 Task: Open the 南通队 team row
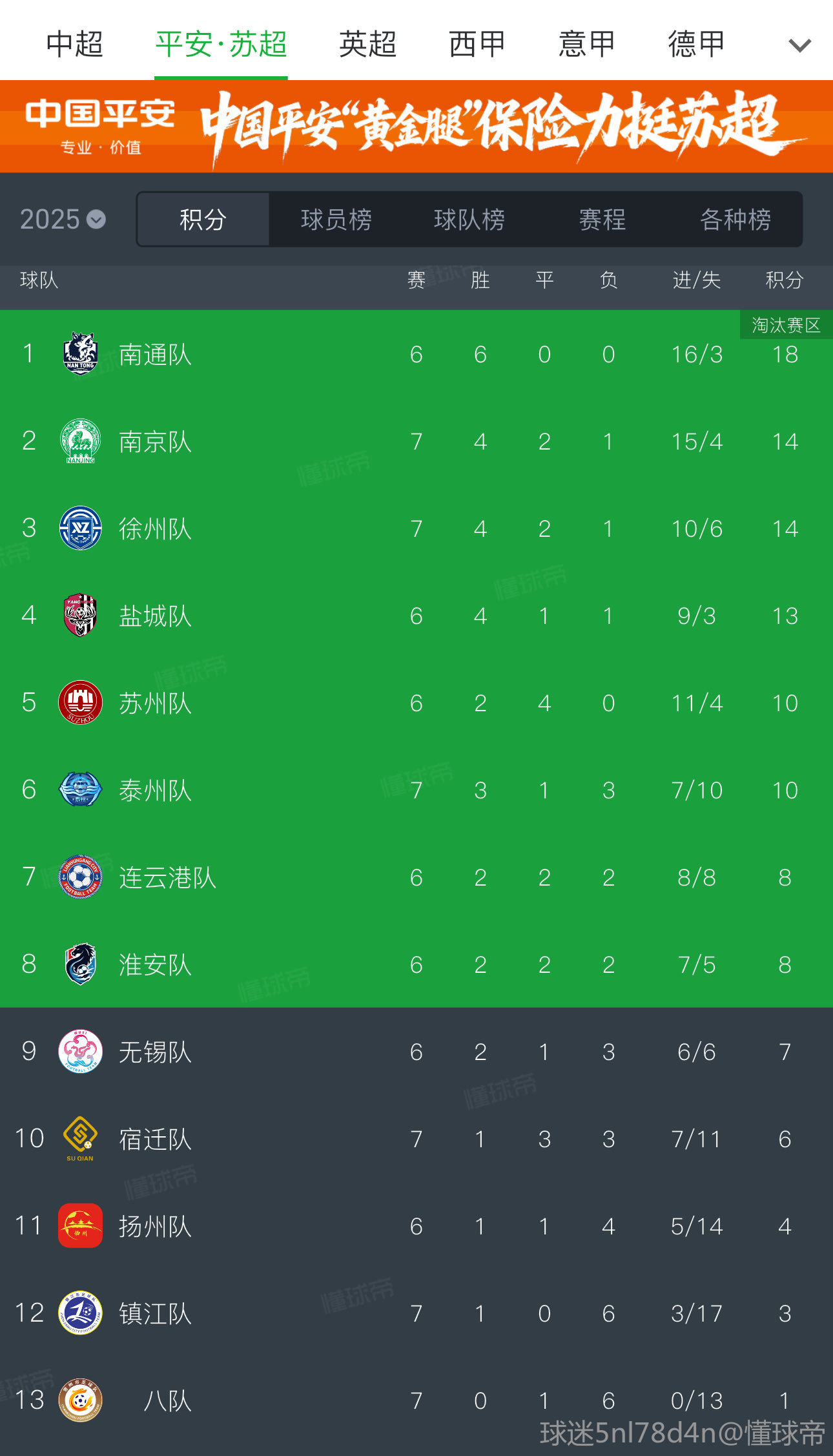point(416,354)
